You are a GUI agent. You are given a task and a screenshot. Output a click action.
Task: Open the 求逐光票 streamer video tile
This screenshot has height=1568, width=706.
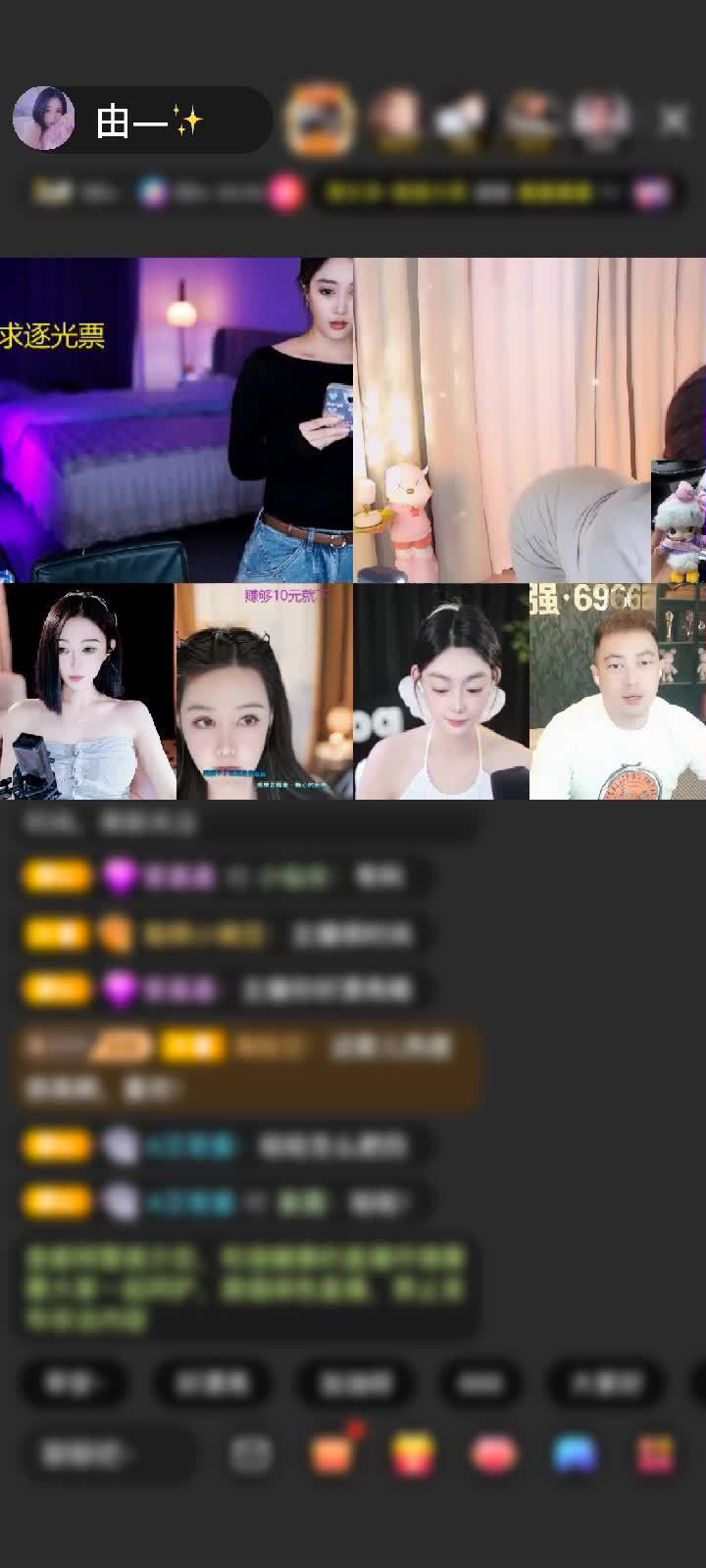tap(176, 419)
